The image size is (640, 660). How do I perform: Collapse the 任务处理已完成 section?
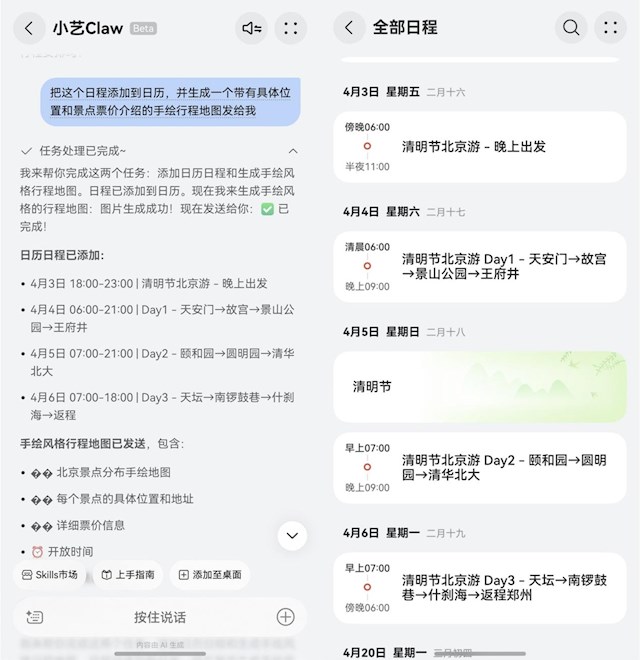coord(27,151)
